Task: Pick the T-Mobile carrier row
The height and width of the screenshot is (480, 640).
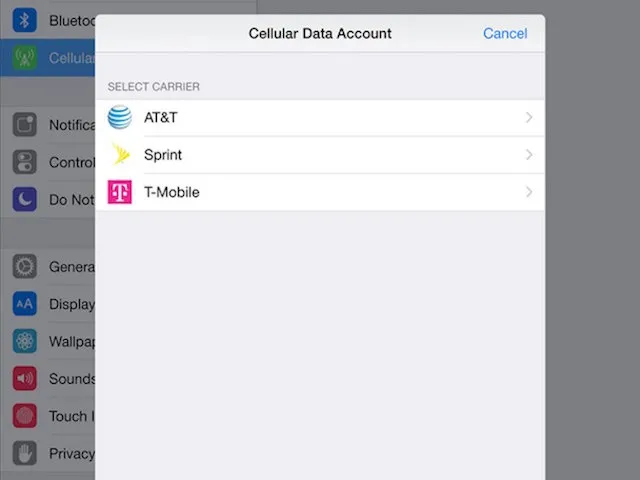Action: 320,192
